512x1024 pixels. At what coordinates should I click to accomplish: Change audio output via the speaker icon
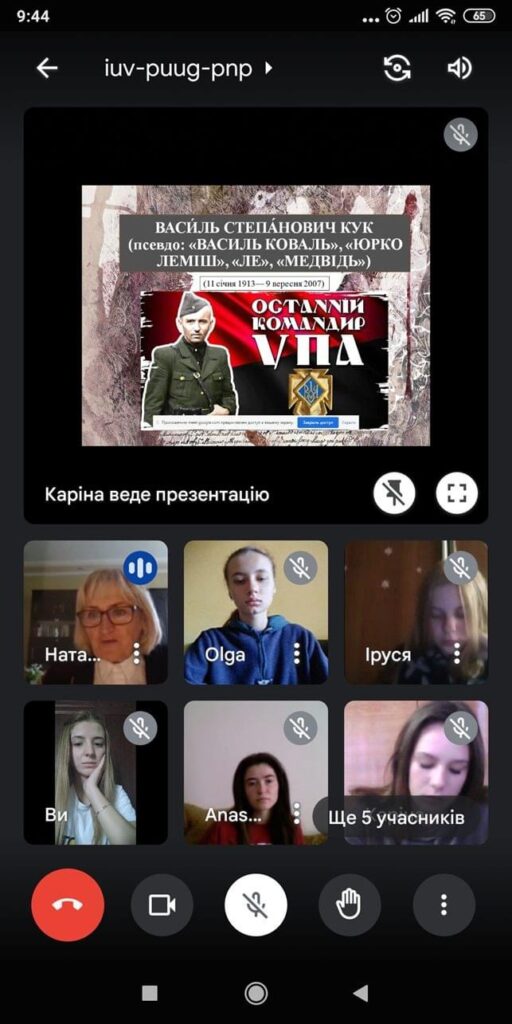460,68
